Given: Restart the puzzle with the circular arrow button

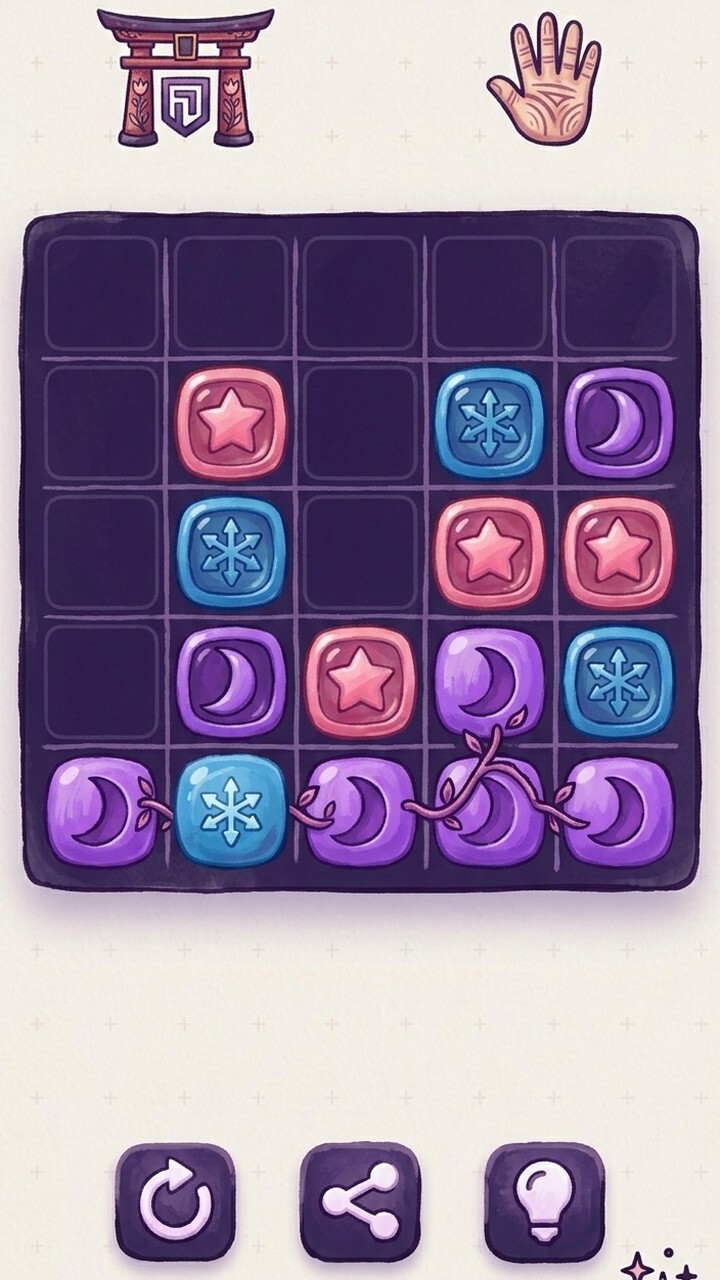Looking at the screenshot, I should tap(175, 1201).
